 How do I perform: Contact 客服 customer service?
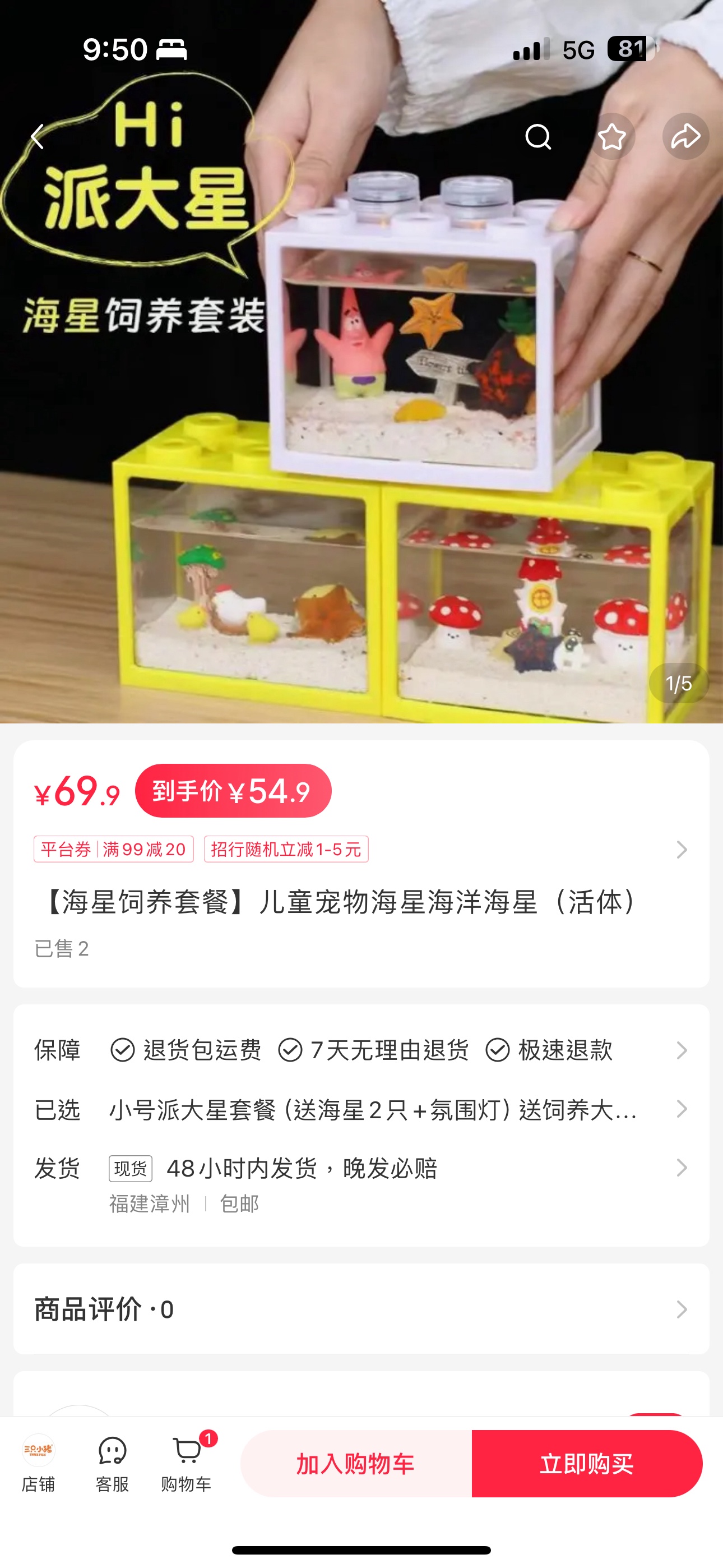[112, 1463]
